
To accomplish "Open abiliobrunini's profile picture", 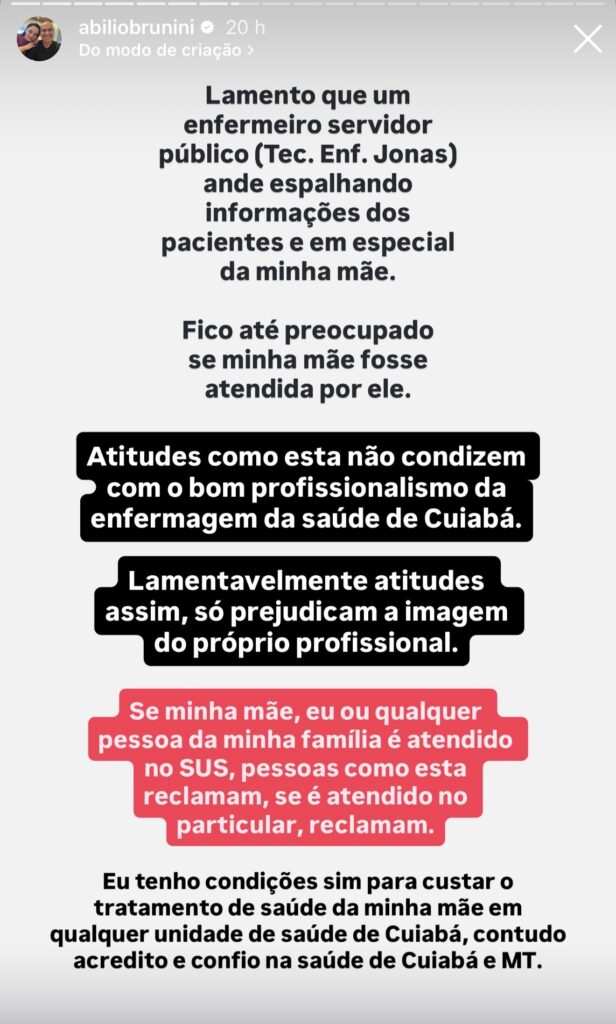I will click(39, 39).
